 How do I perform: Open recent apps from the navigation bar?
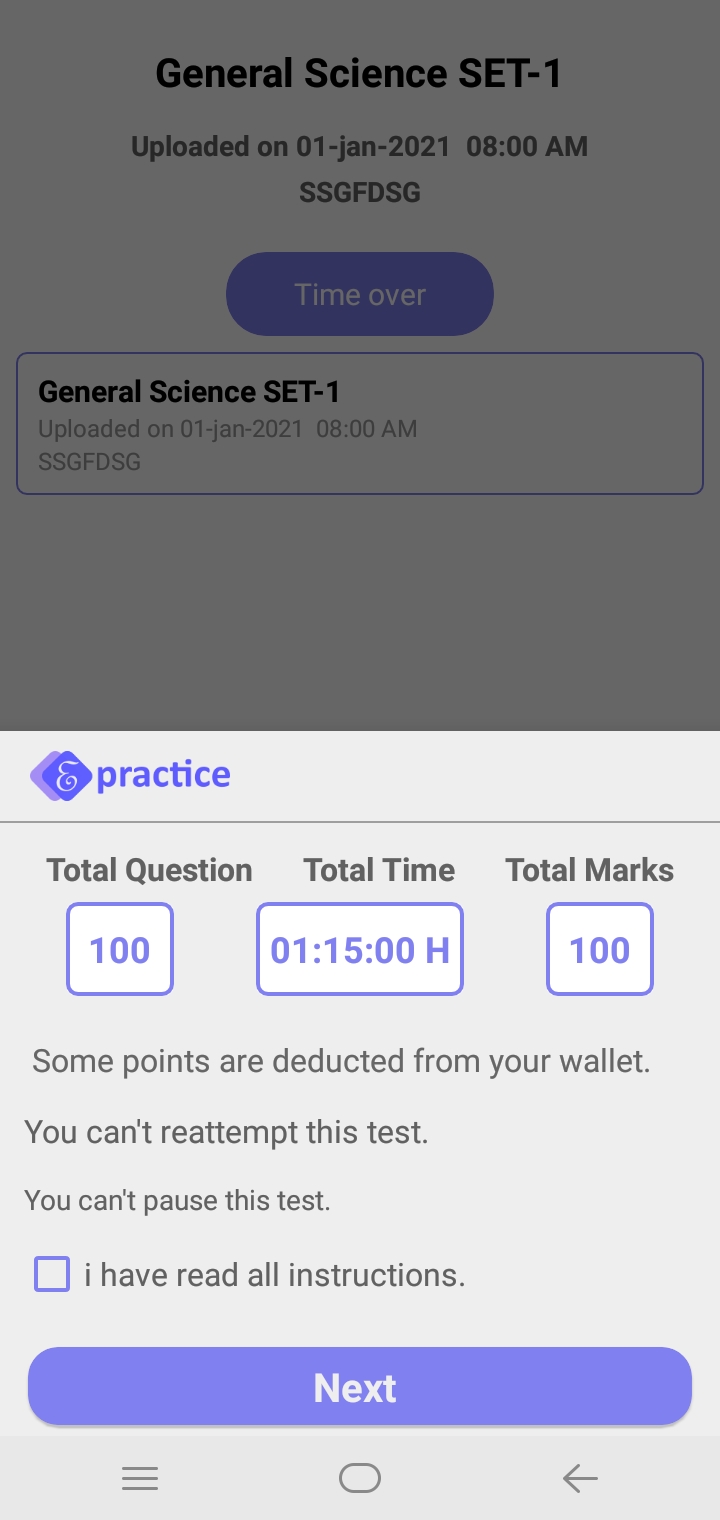pos(140,1478)
